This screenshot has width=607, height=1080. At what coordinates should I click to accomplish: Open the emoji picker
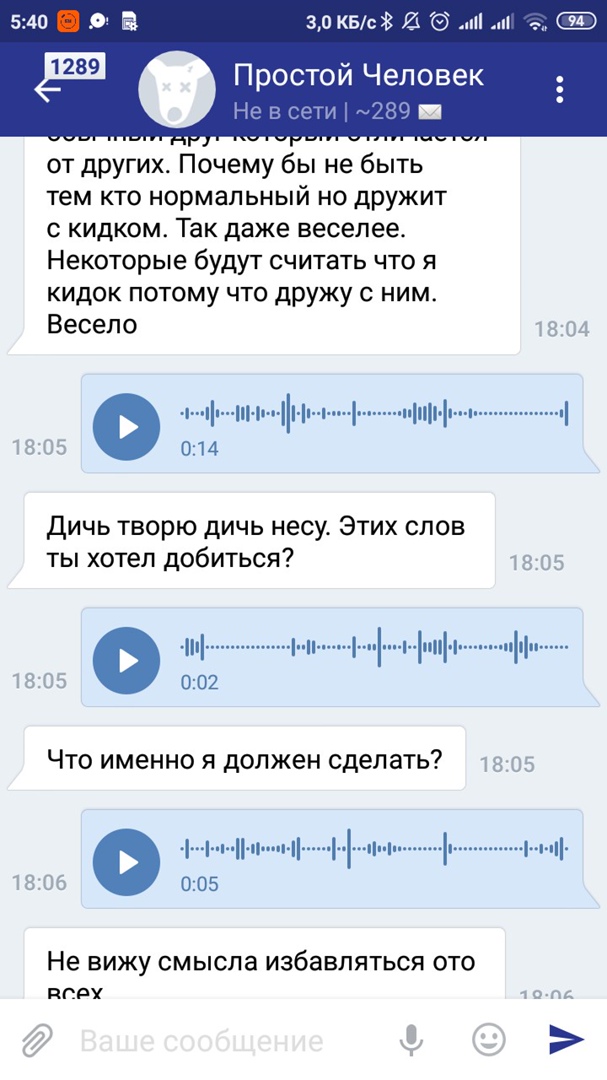(x=488, y=1041)
